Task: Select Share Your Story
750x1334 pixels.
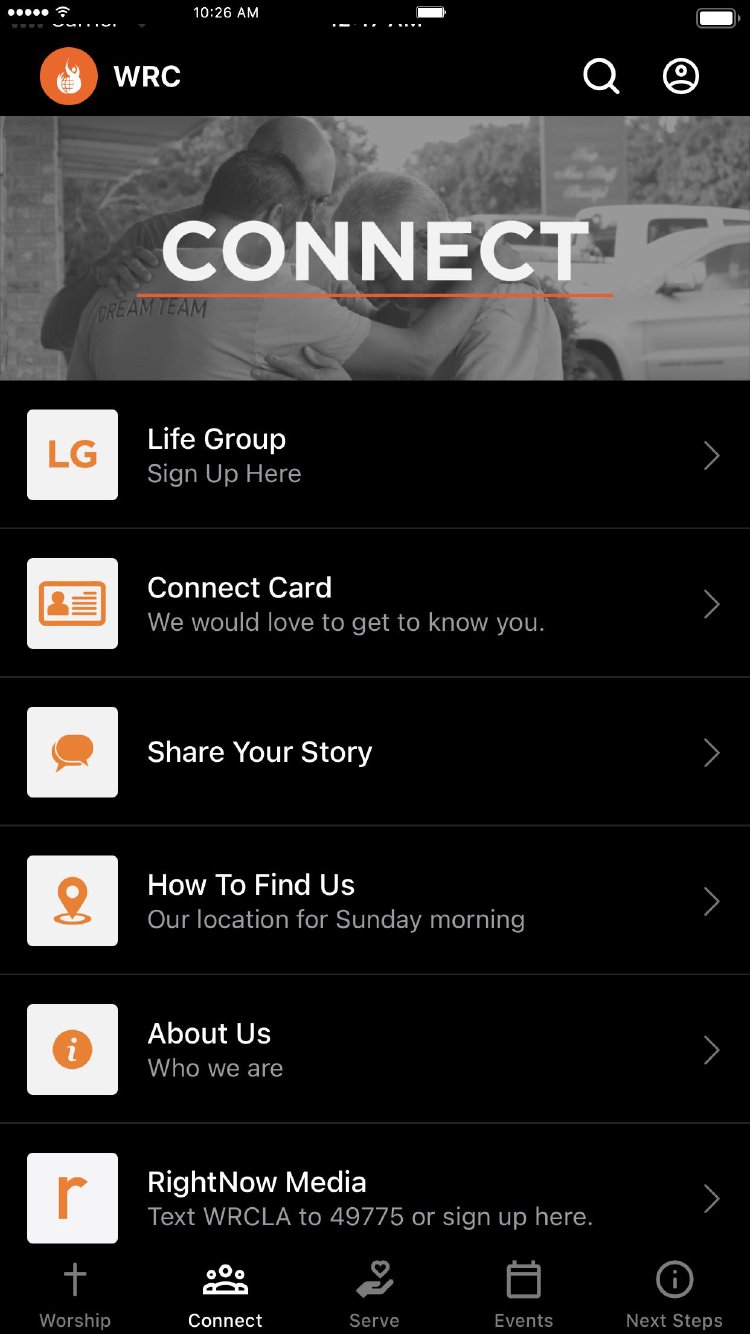Action: (x=375, y=752)
